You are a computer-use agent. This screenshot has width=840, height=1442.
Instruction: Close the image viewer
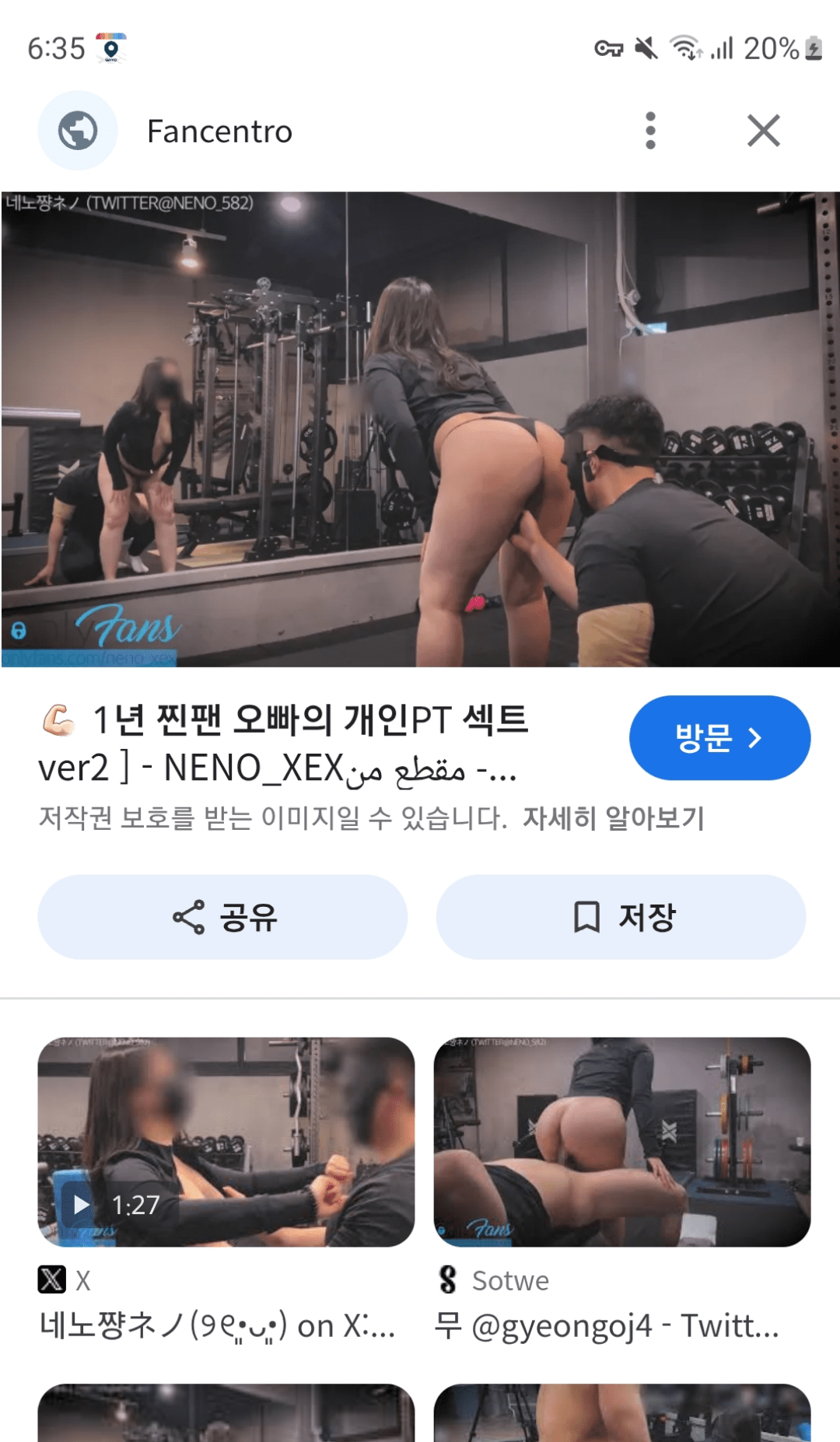pos(764,131)
